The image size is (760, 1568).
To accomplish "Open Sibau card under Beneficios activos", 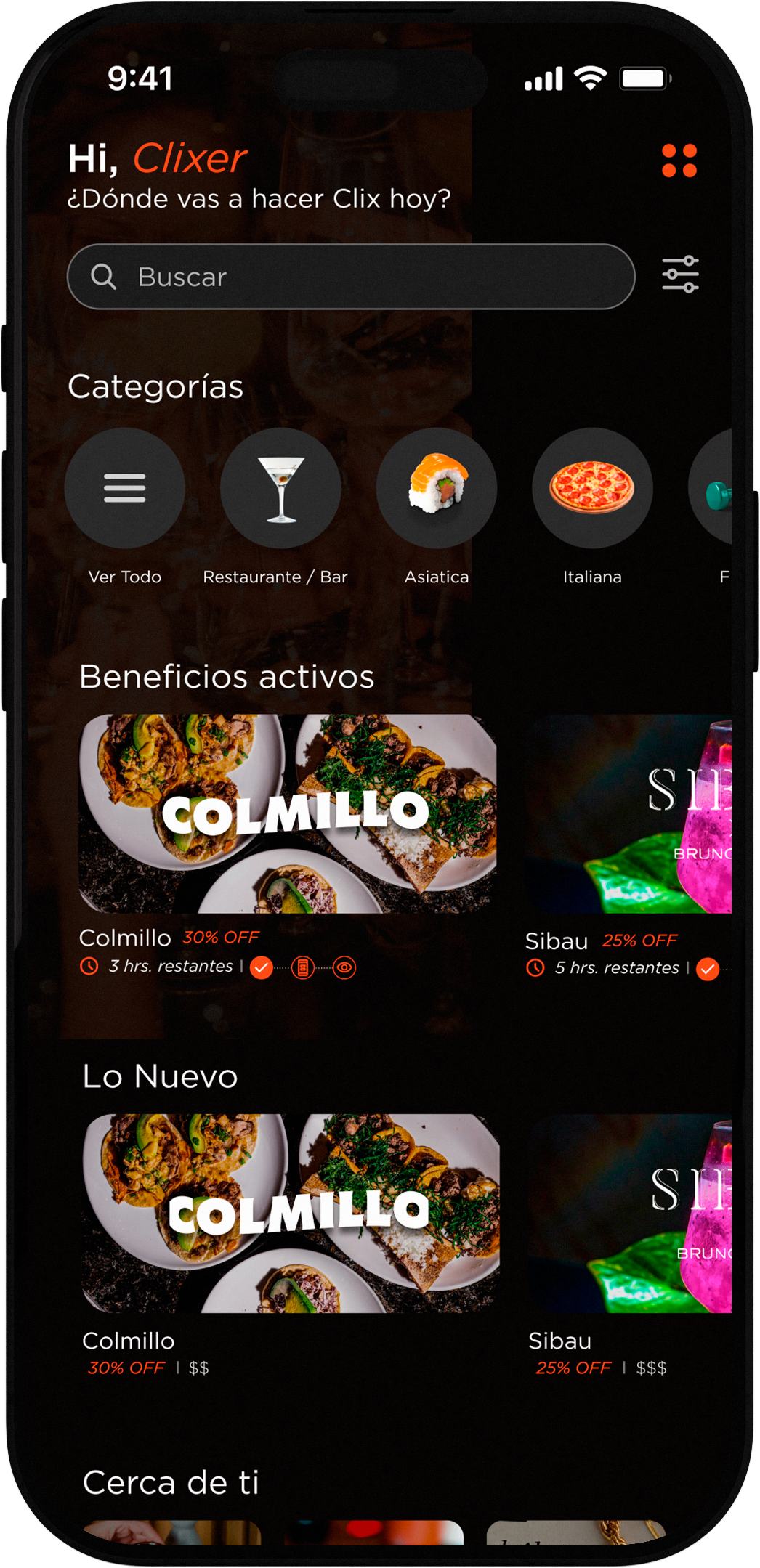I will pyautogui.click(x=628, y=813).
